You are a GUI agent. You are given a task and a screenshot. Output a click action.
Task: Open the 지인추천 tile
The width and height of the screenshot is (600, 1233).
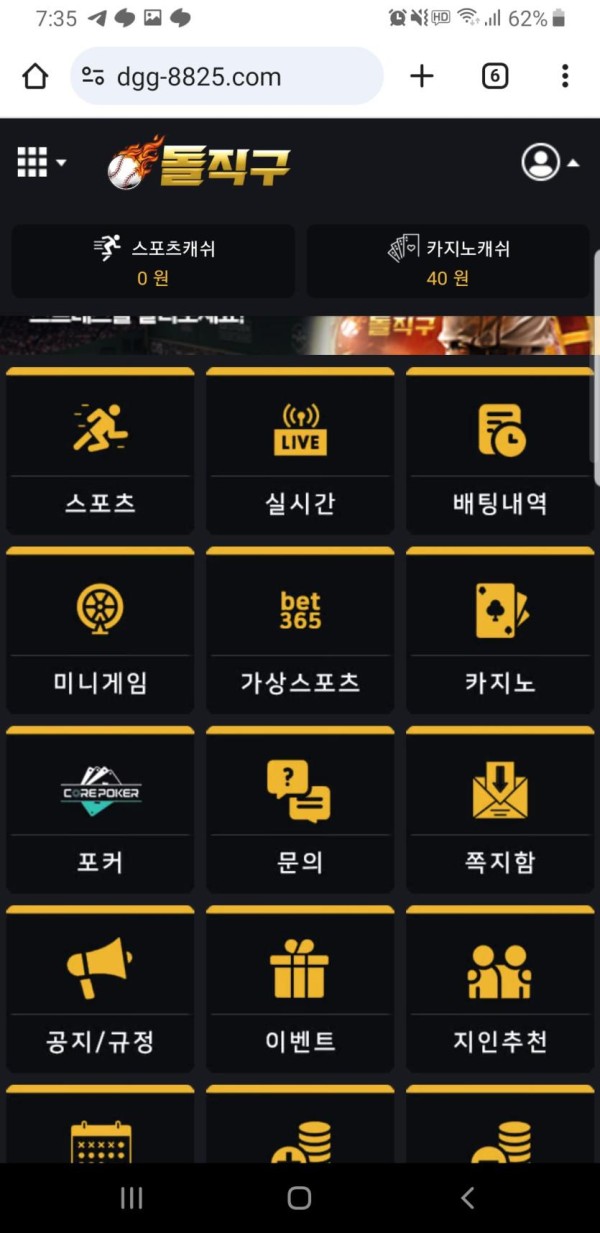tap(499, 992)
